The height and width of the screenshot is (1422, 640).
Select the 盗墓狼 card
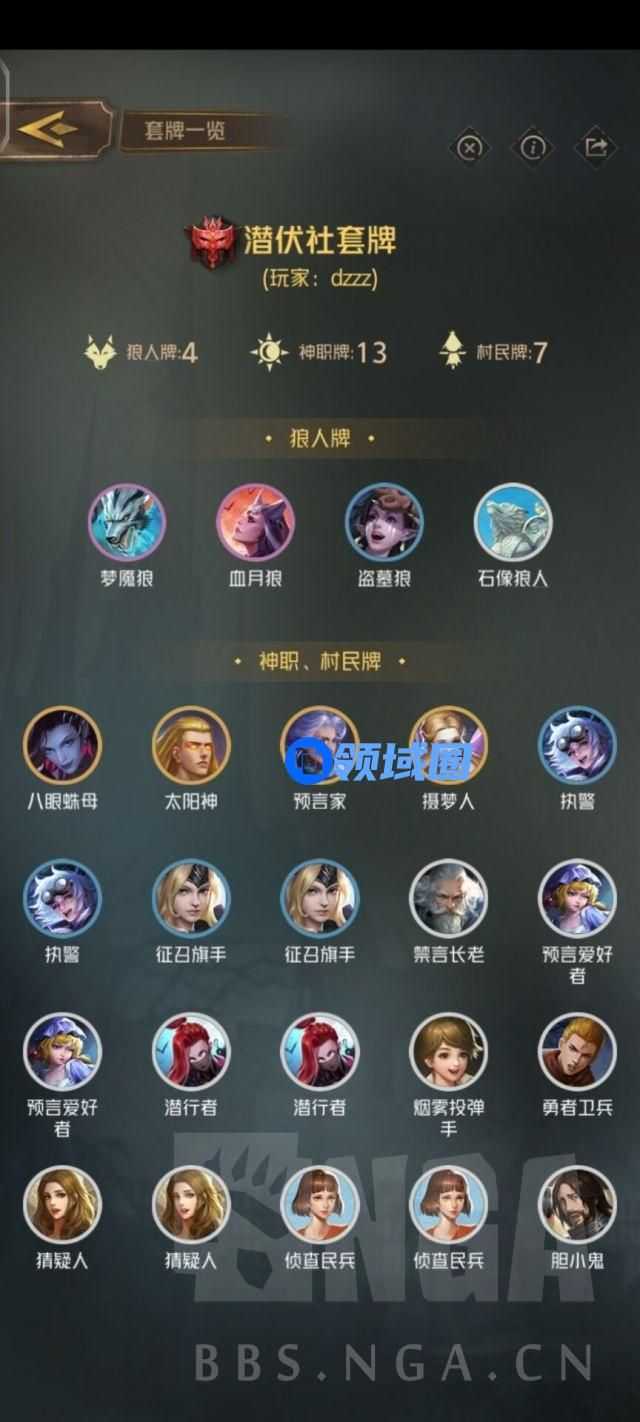click(384, 523)
